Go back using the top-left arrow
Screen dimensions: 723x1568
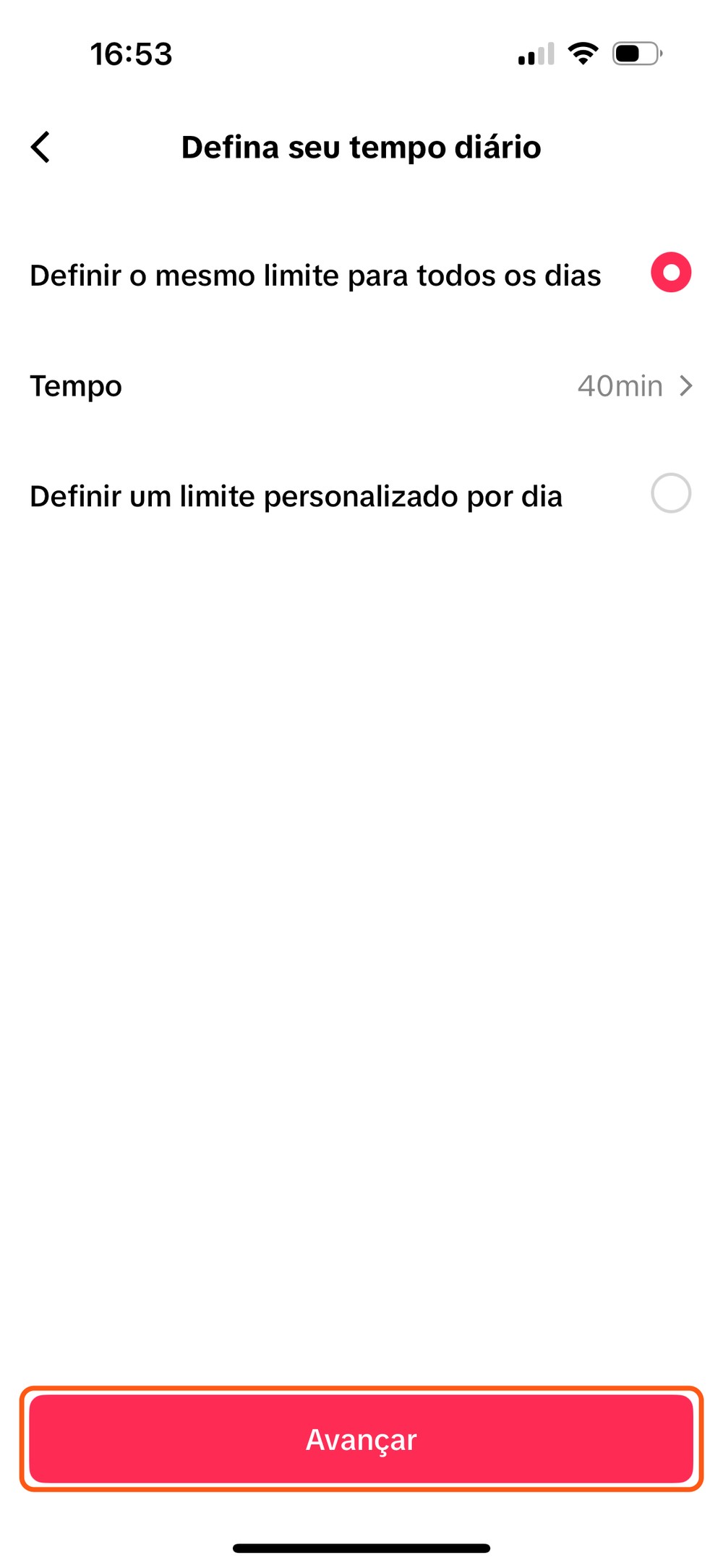click(x=41, y=147)
